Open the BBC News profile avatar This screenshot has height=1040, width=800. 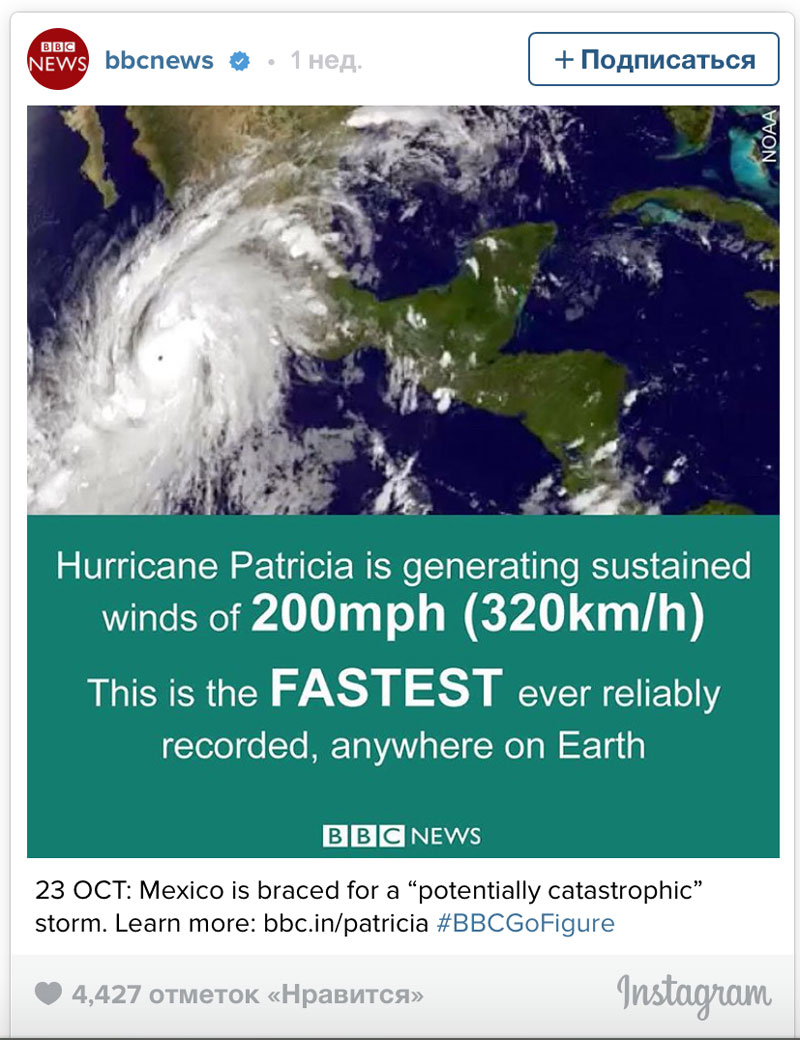point(58,60)
